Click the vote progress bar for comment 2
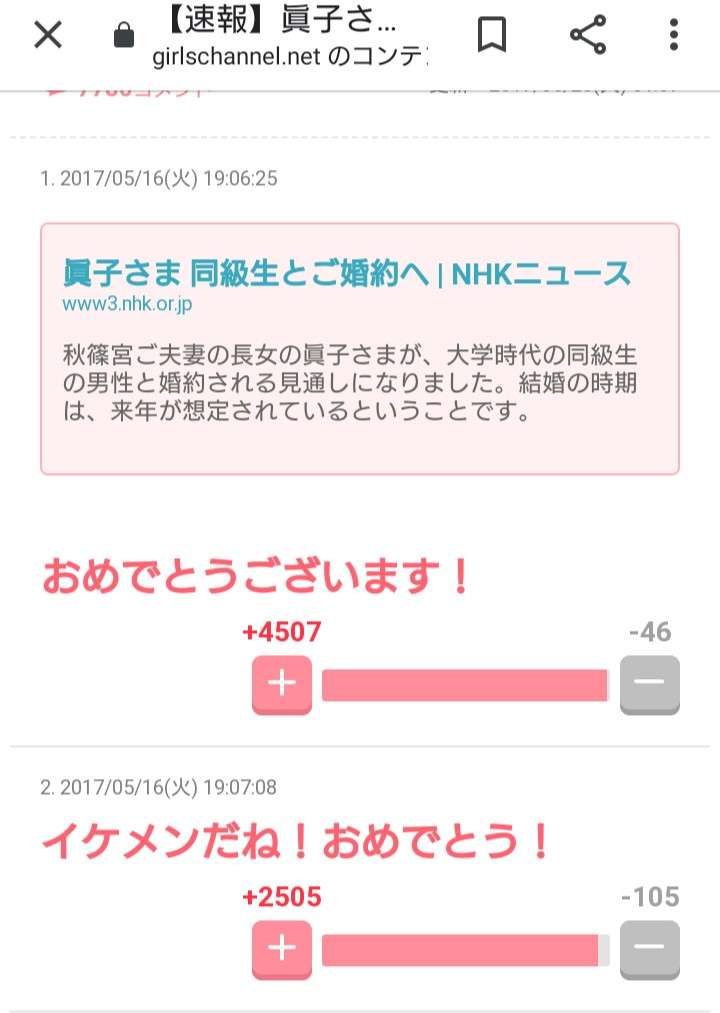This screenshot has height=1013, width=720. [464, 949]
